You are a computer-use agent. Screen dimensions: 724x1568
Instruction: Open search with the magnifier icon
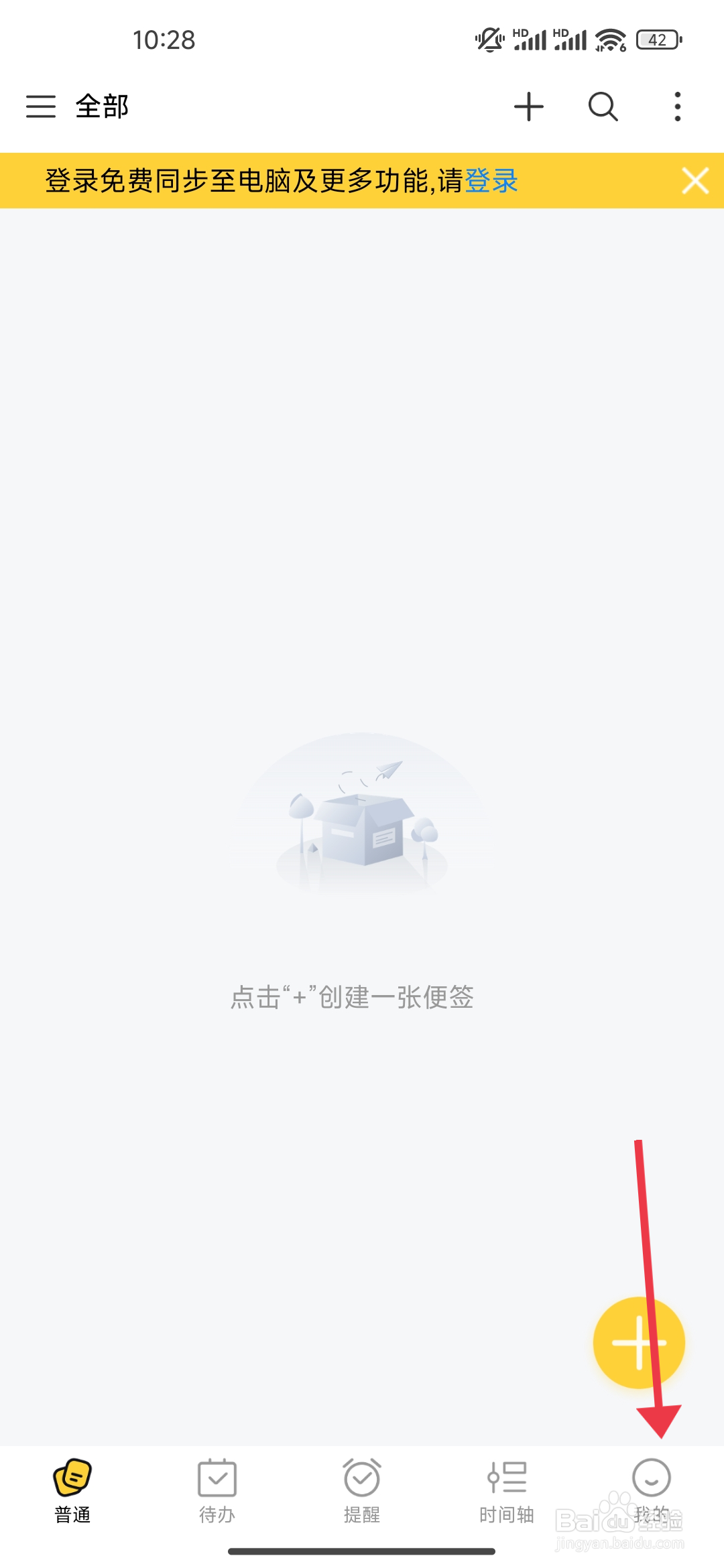click(x=602, y=106)
